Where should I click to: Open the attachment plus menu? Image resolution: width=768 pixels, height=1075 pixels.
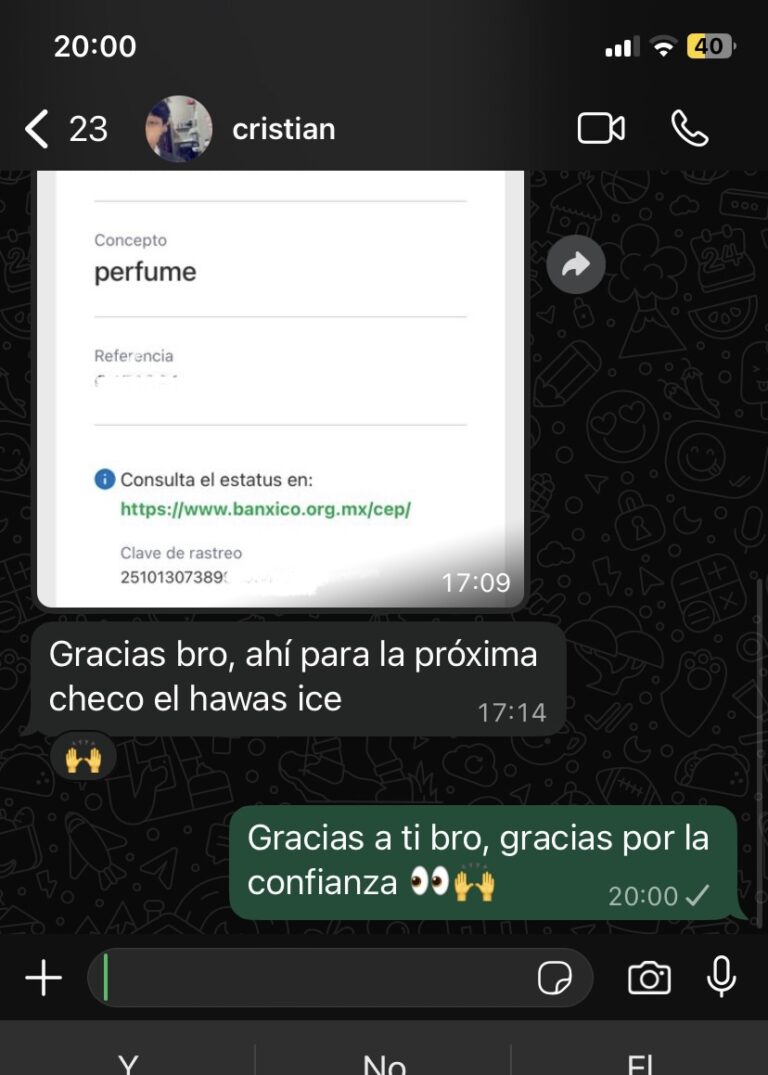[x=42, y=978]
